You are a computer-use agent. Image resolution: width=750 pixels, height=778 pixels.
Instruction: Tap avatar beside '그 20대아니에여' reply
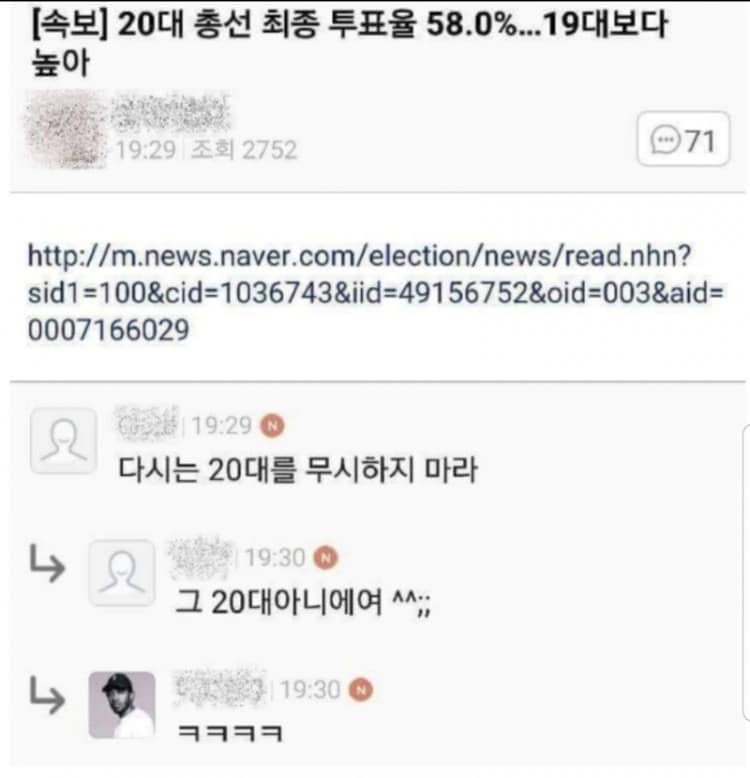click(122, 573)
